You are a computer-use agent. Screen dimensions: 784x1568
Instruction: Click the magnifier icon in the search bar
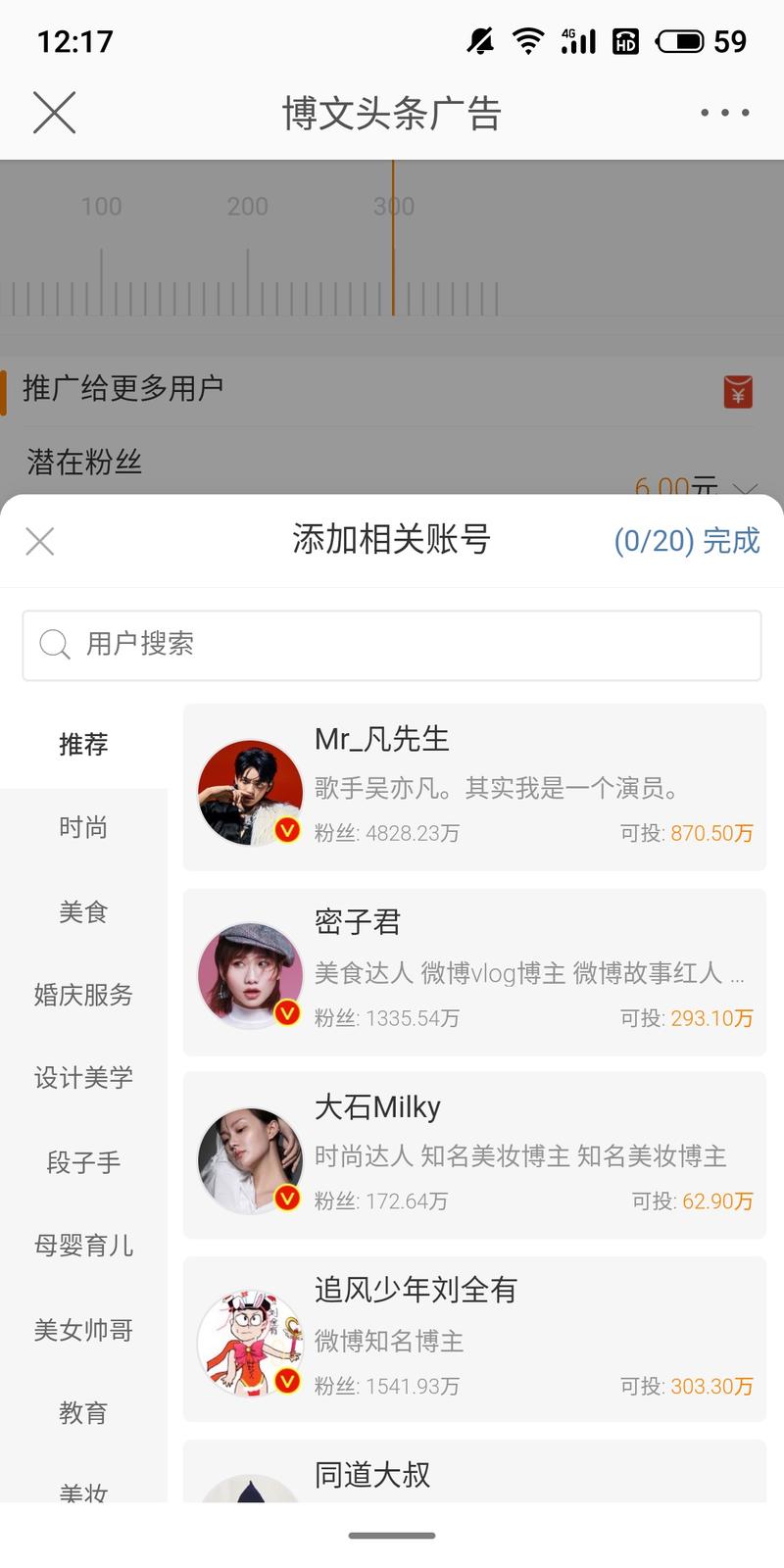pos(55,644)
